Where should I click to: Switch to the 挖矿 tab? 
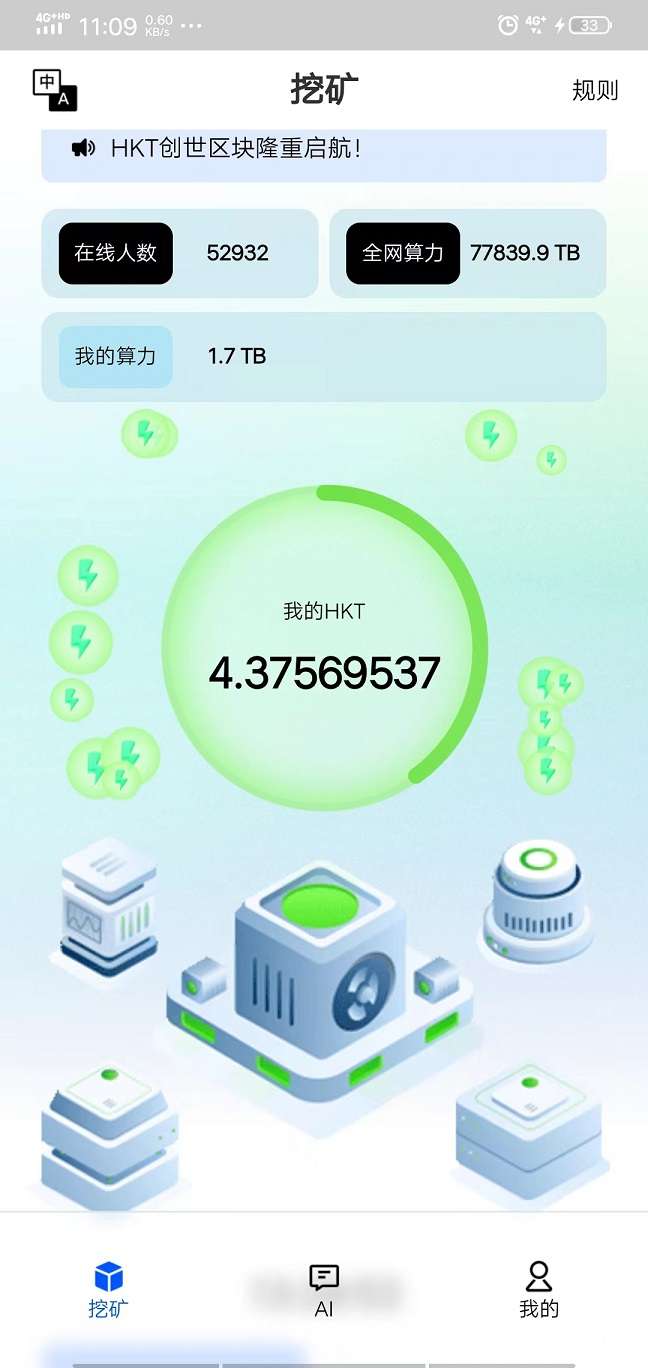[108, 1290]
